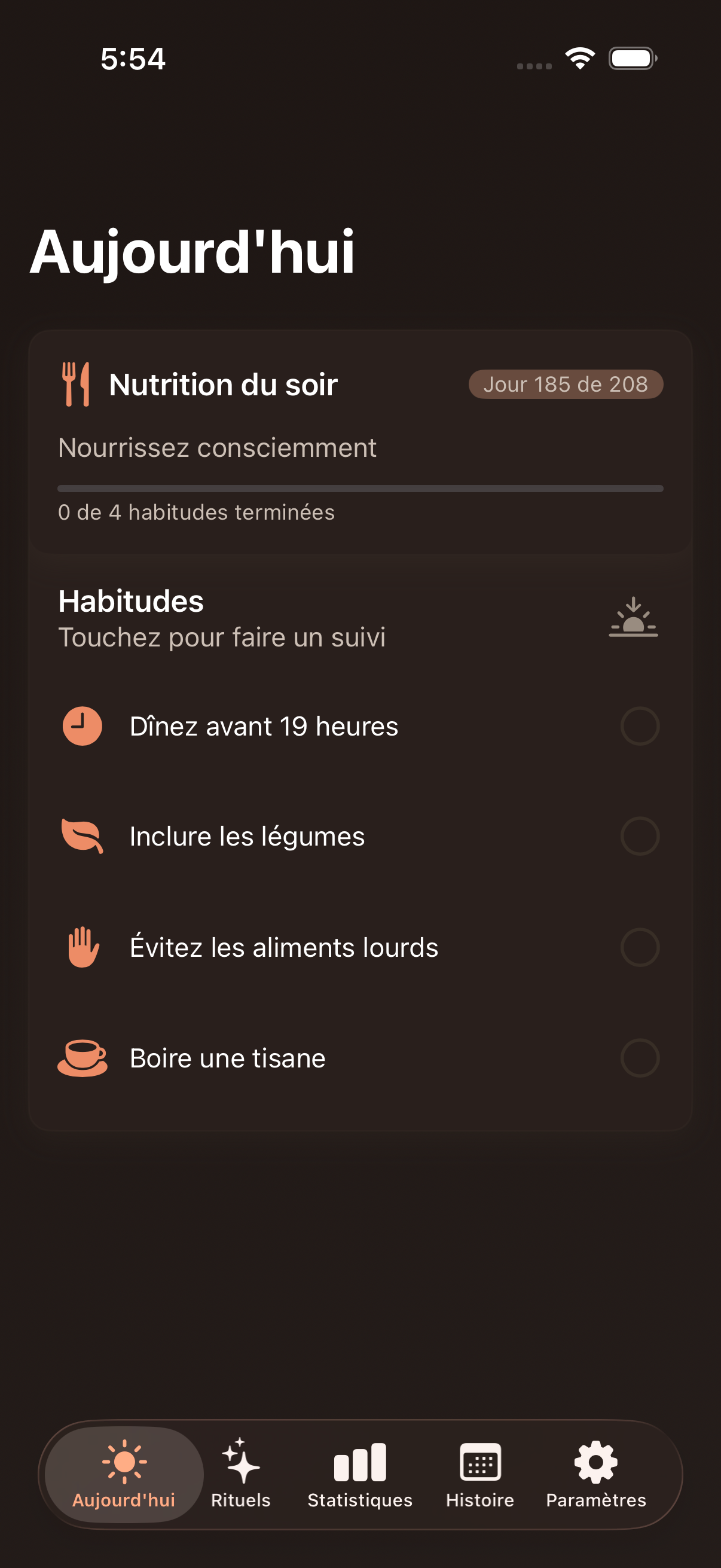Mark Dînez avant 19 heures as done

[640, 726]
